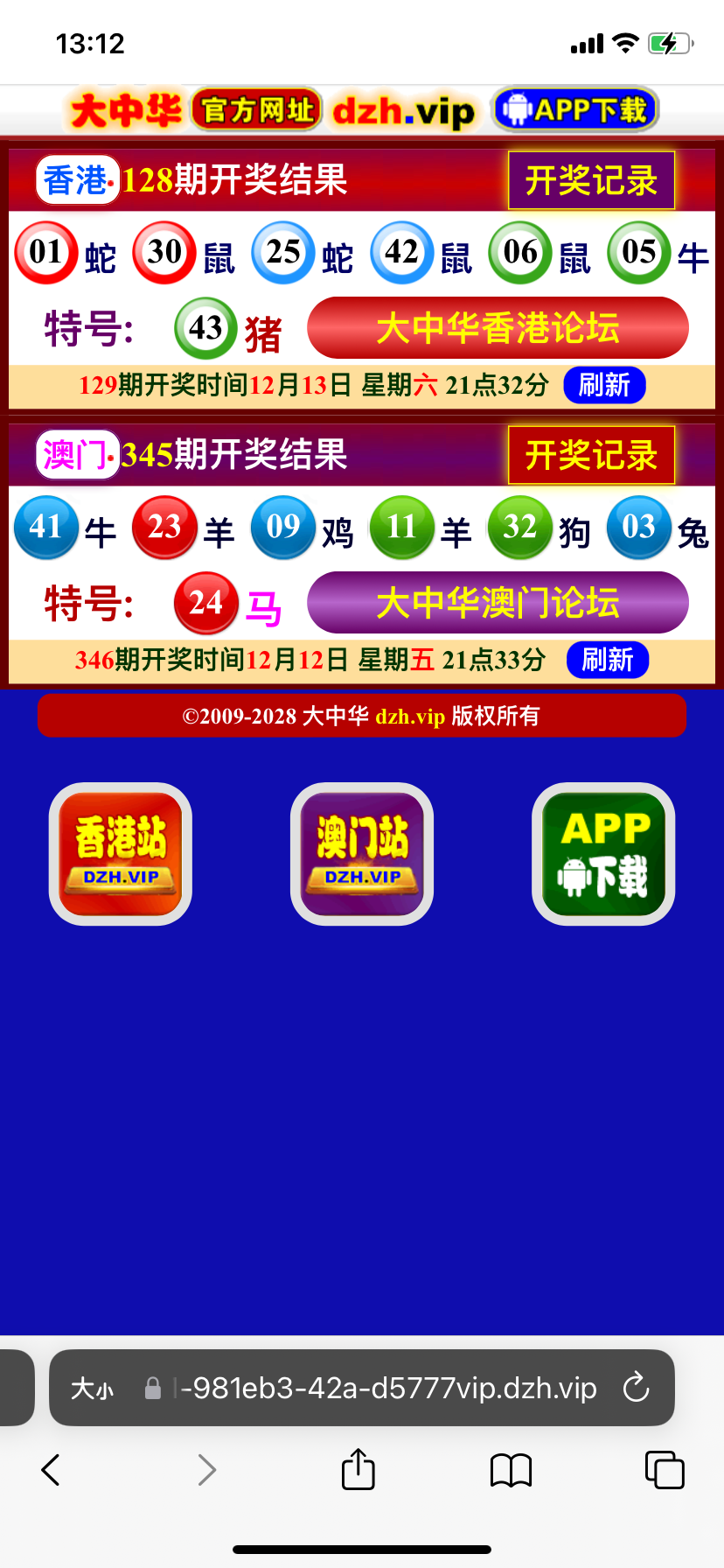Open 大中华澳门论坛
Viewport: 724px width, 1568px height.
click(x=498, y=603)
